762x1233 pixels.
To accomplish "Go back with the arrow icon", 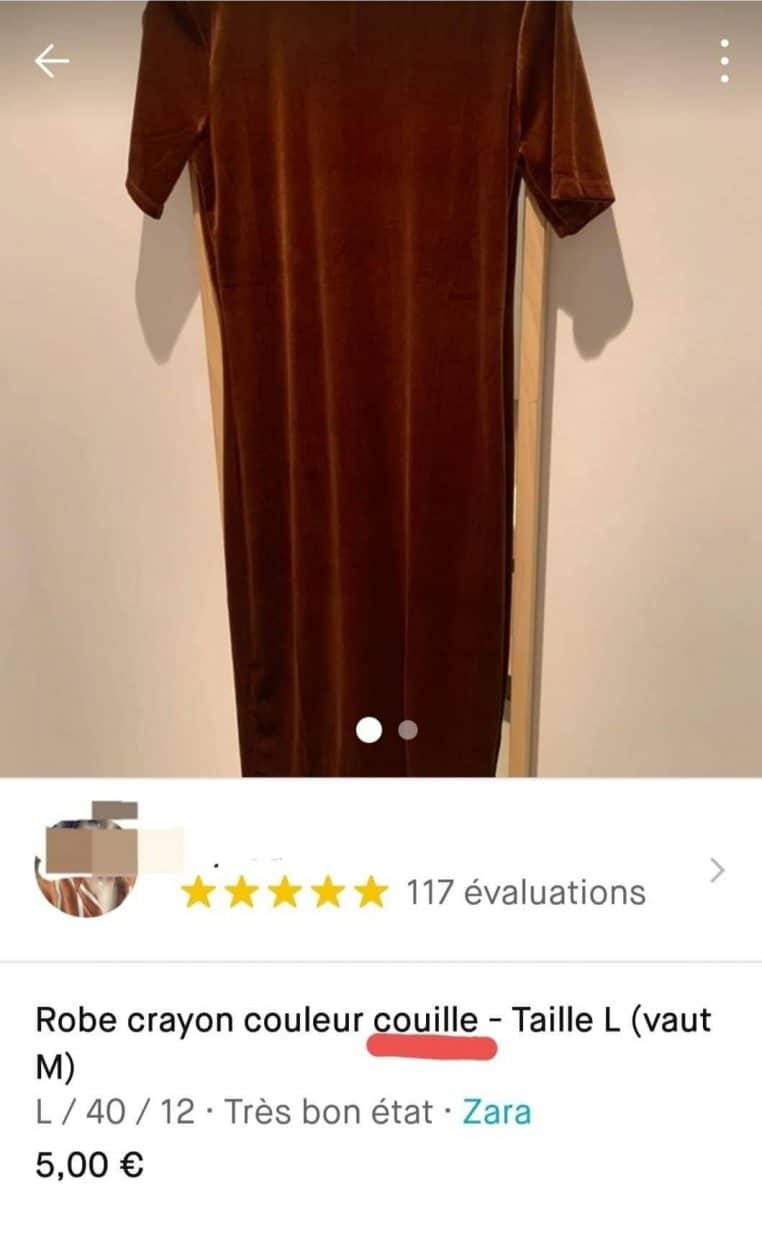I will point(52,61).
